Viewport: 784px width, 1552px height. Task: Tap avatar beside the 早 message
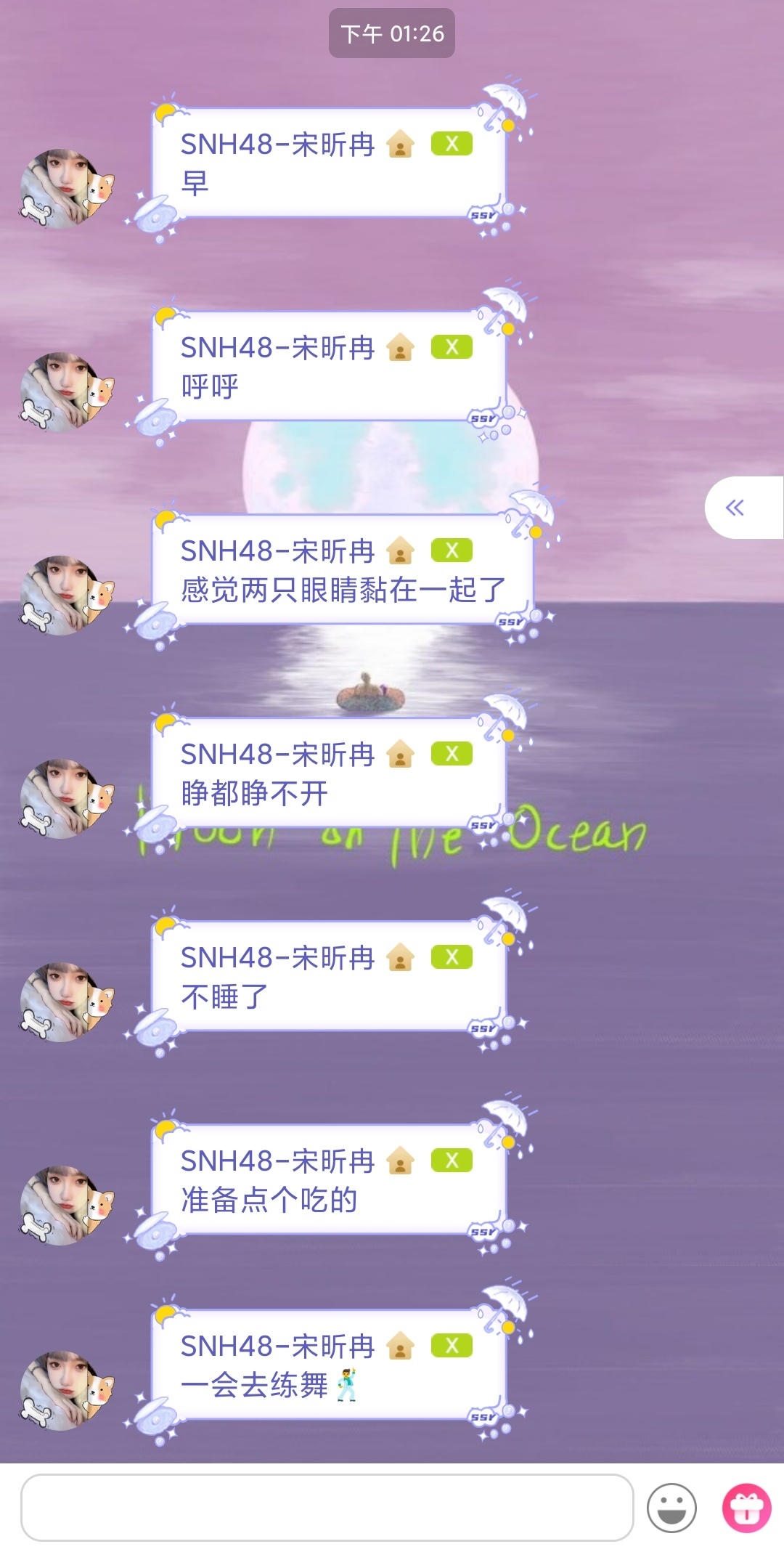pos(65,189)
